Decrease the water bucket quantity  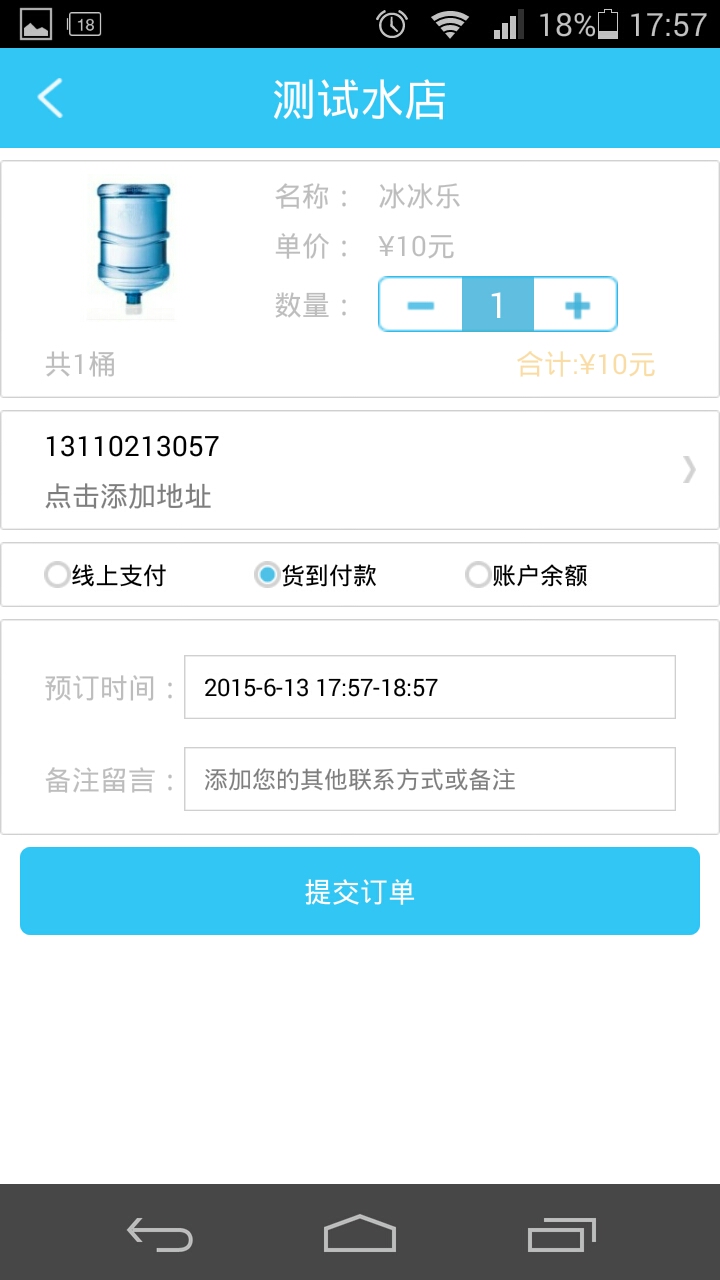click(x=421, y=304)
